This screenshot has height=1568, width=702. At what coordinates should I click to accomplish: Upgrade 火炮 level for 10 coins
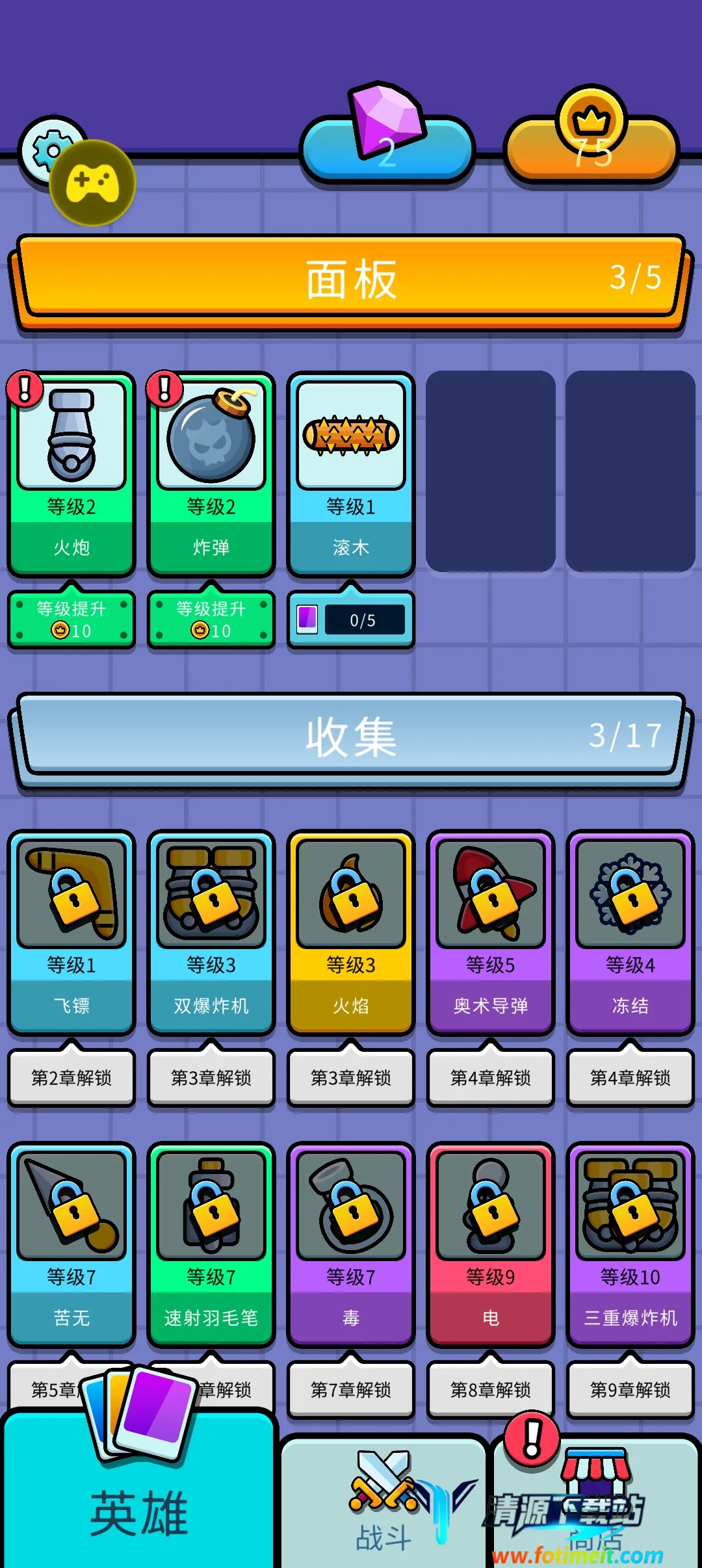coord(71,620)
